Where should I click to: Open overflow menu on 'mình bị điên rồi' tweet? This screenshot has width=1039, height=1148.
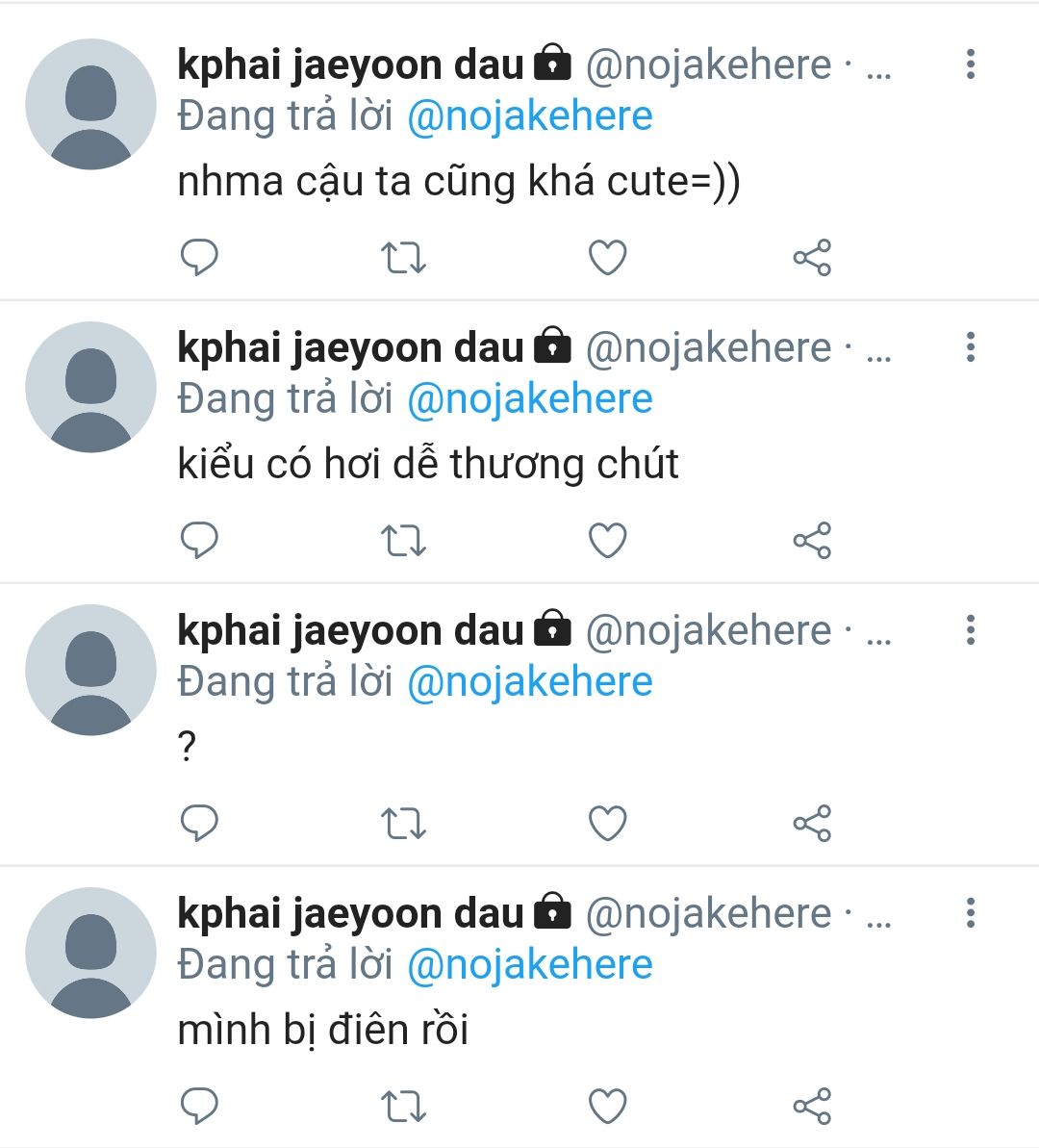(970, 913)
